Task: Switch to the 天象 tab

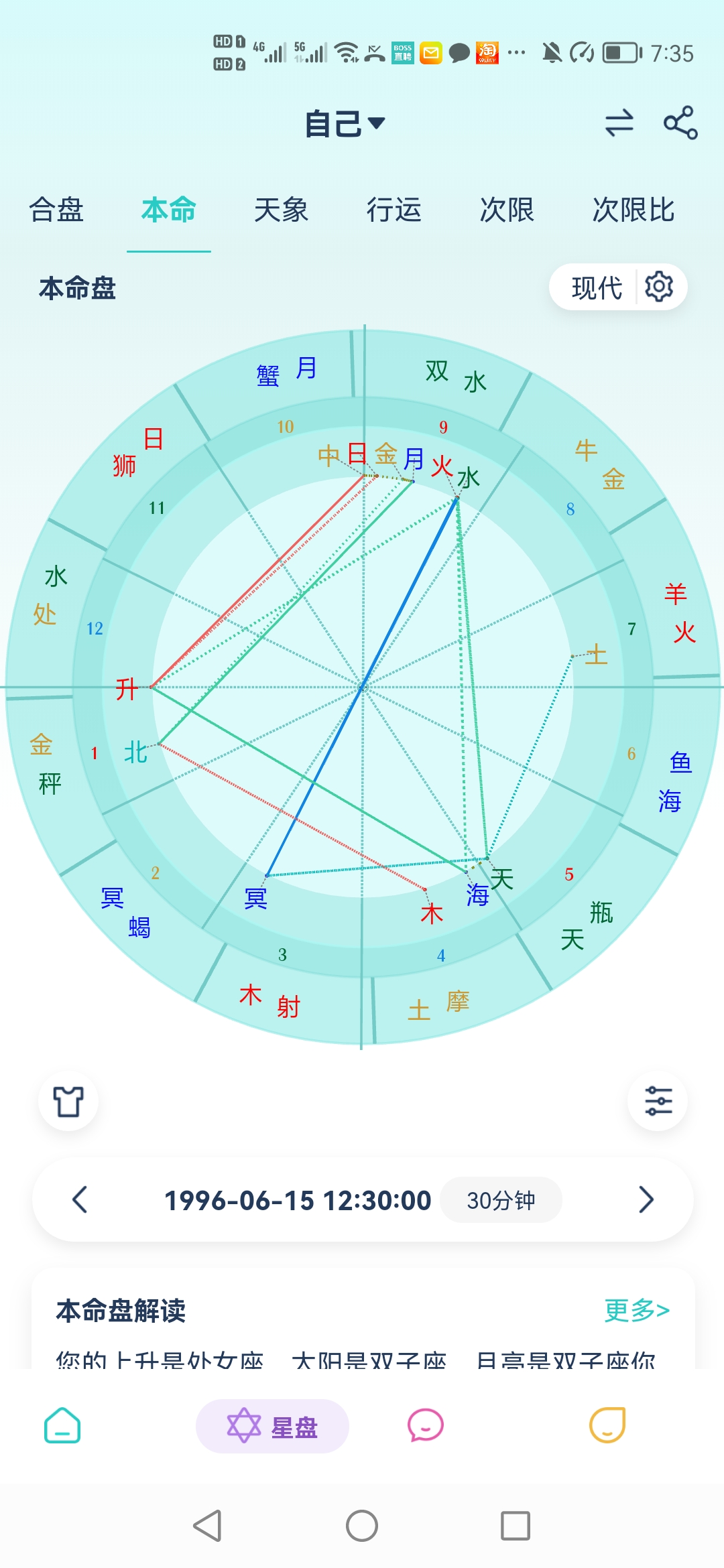Action: coord(282,211)
